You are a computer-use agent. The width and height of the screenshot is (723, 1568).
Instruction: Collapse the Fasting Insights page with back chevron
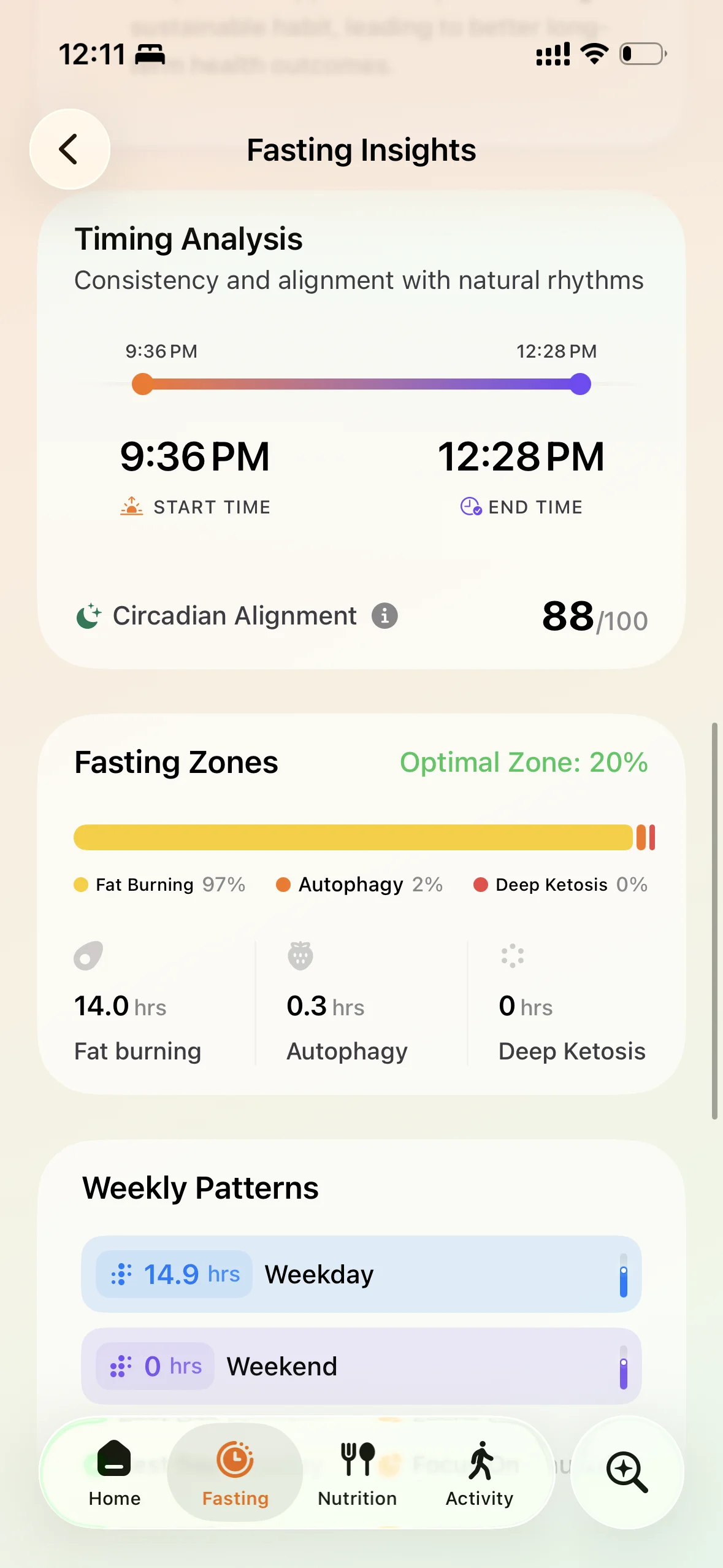(x=69, y=149)
